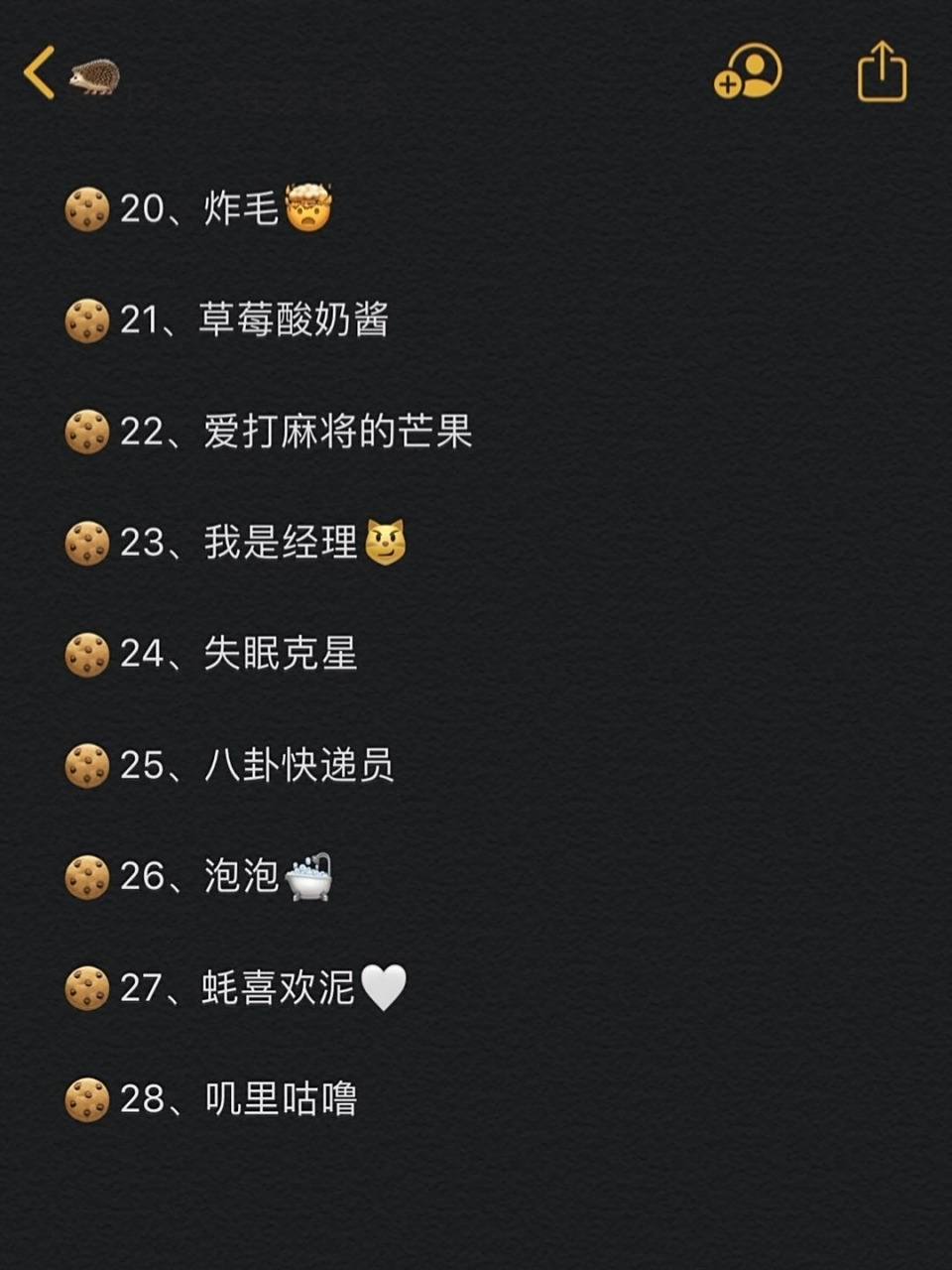Open the share sheet icon at top right
The height and width of the screenshot is (1270, 952).
coord(881,72)
